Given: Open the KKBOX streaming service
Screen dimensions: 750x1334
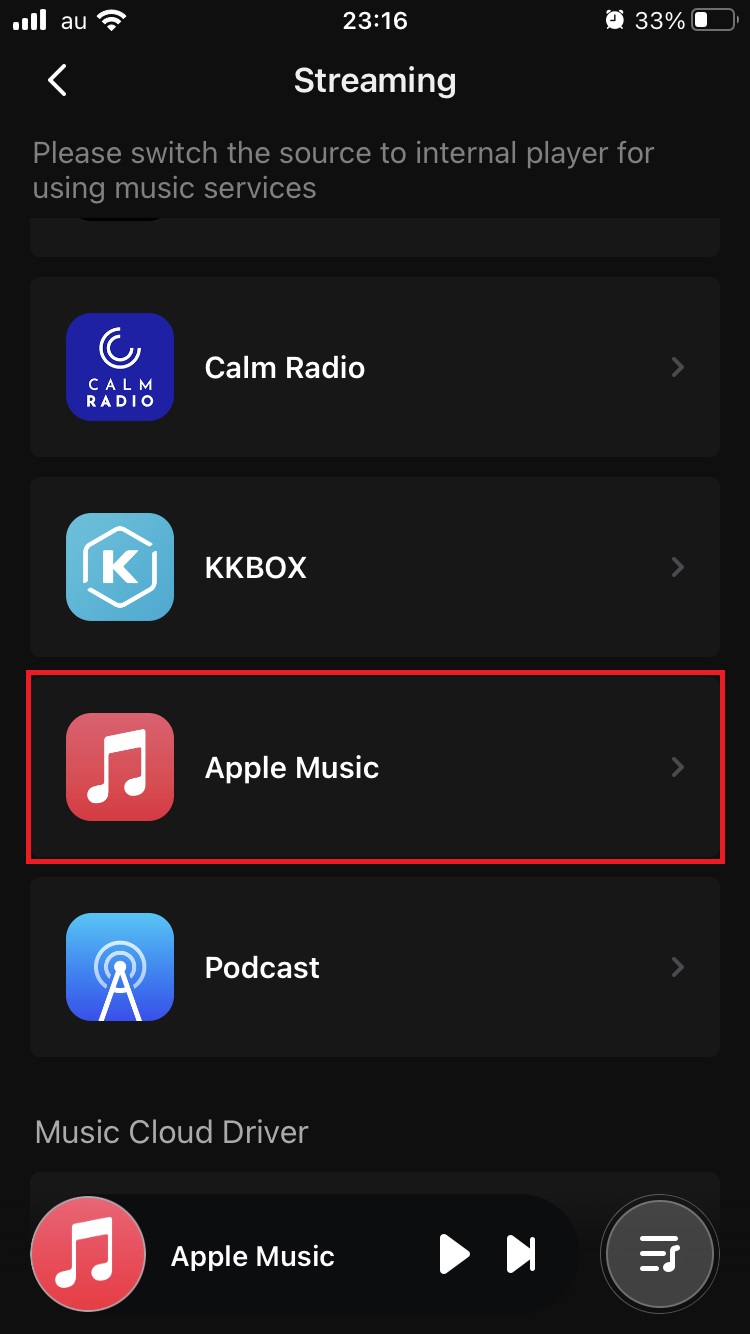Looking at the screenshot, I should (x=375, y=567).
